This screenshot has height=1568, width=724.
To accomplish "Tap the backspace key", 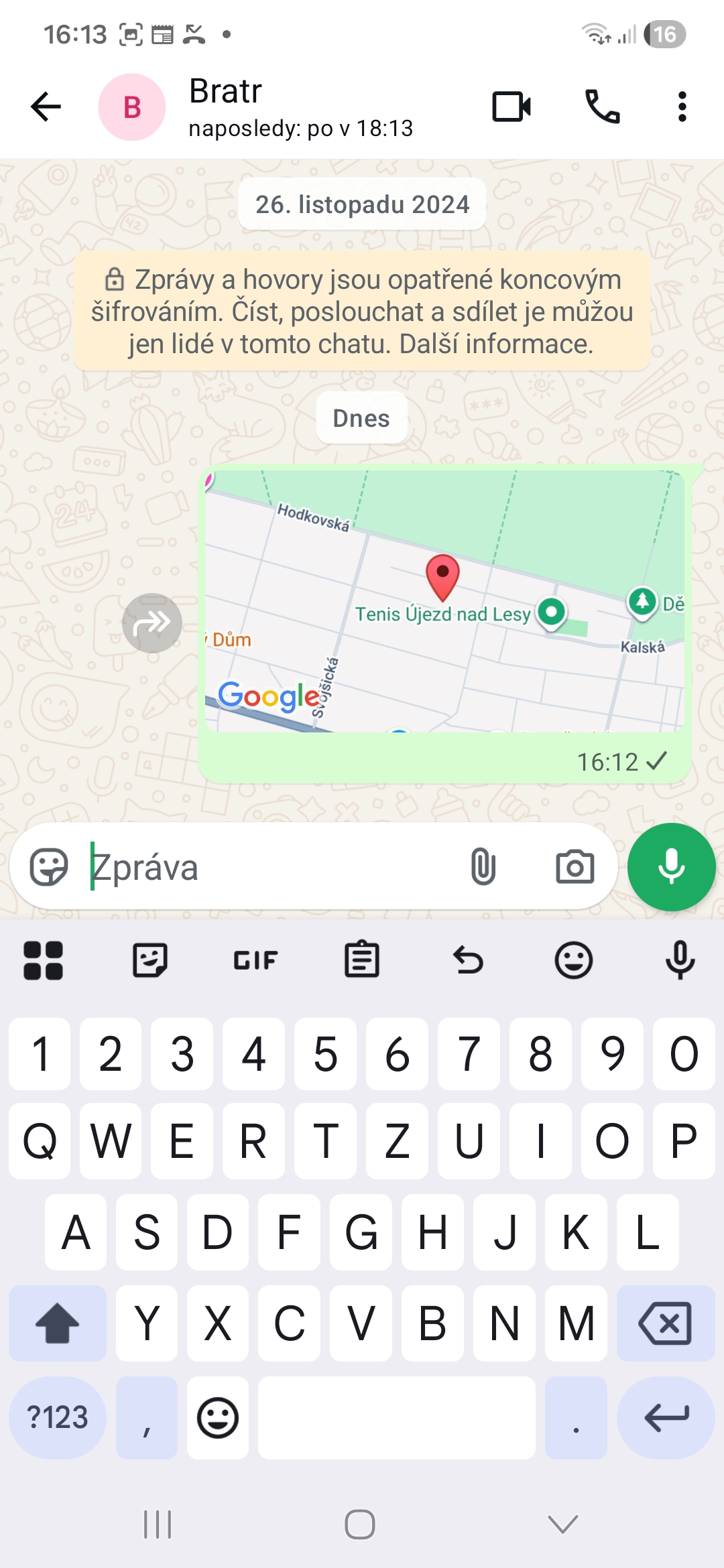I will point(665,1323).
